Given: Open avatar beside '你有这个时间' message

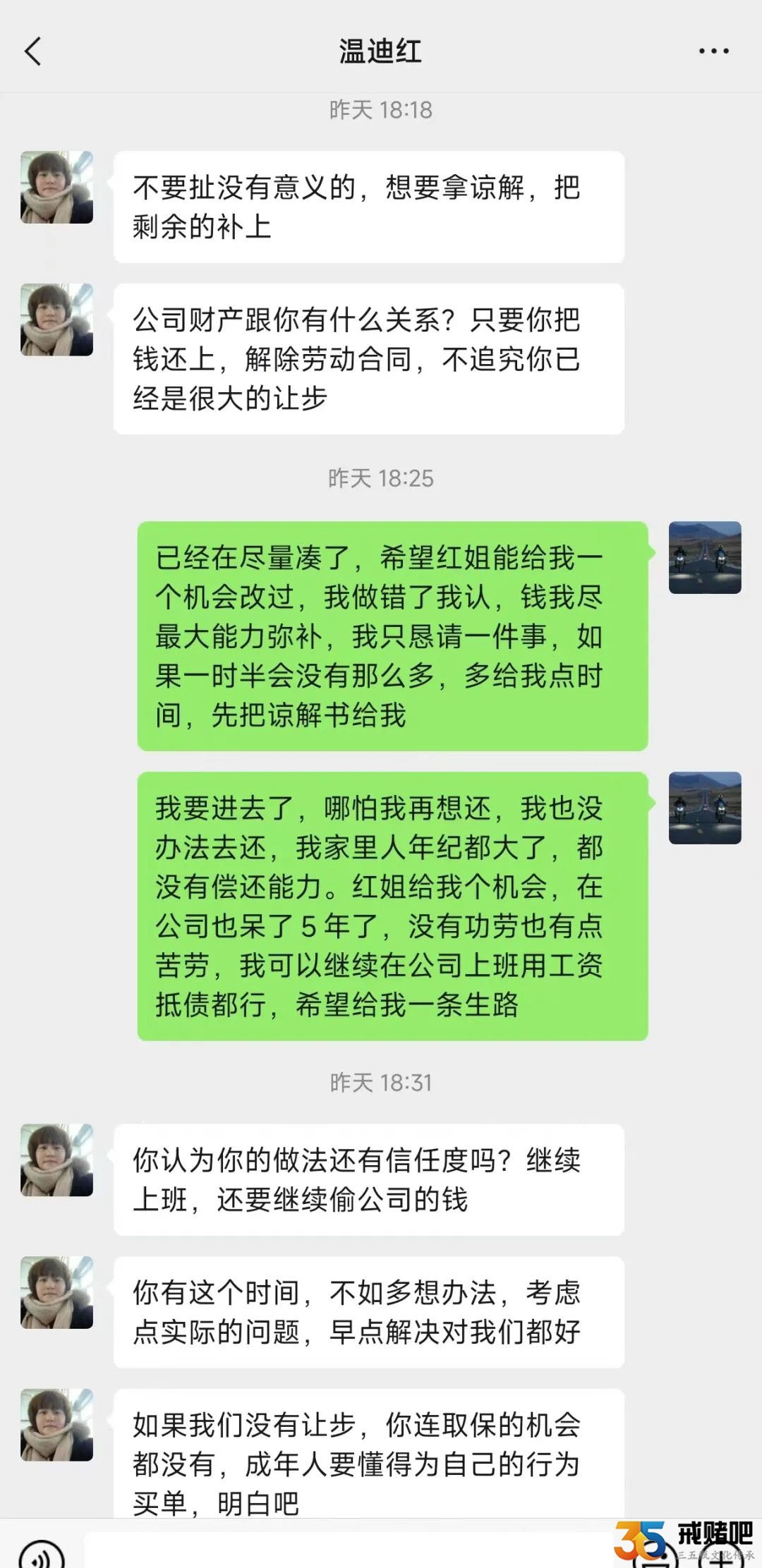Looking at the screenshot, I should click(57, 1293).
